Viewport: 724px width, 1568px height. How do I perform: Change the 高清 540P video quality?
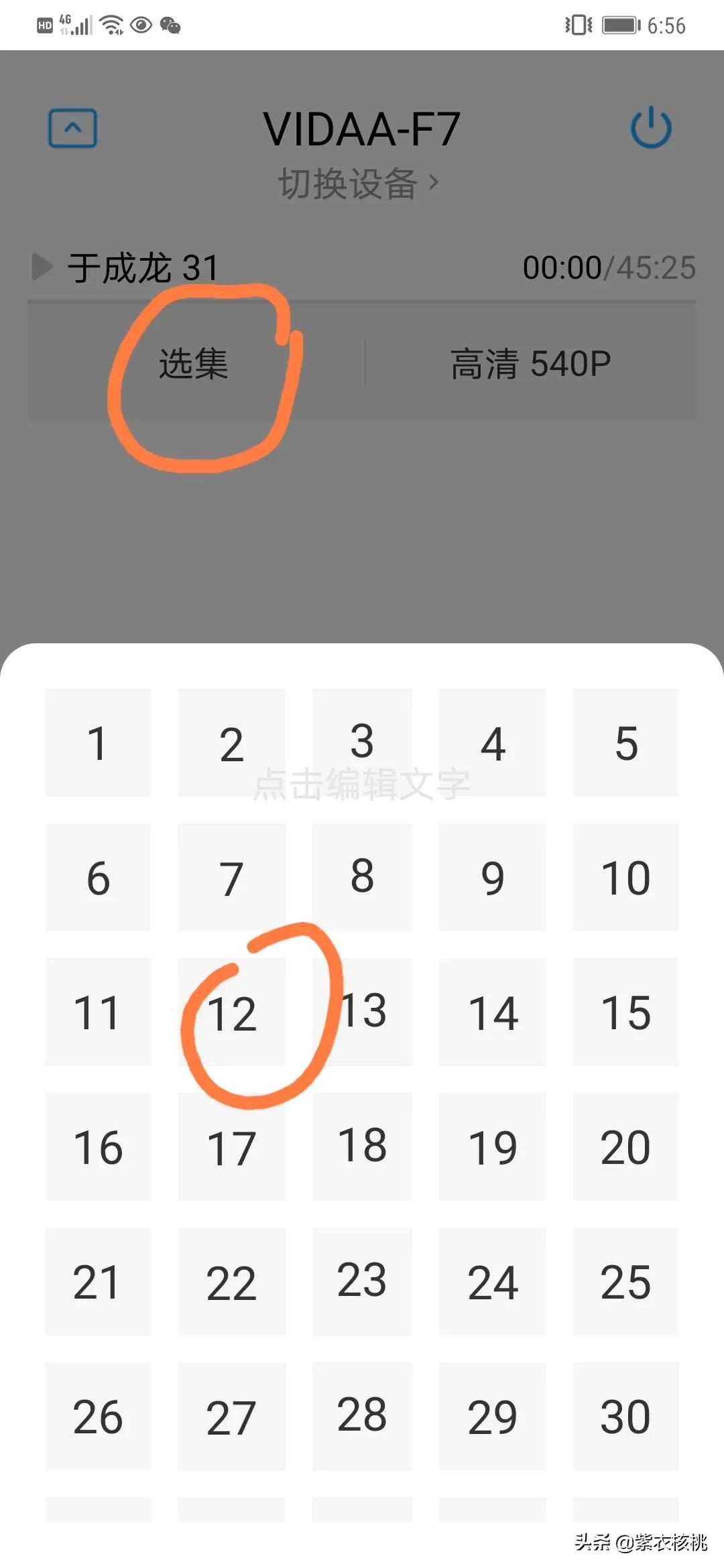click(530, 364)
